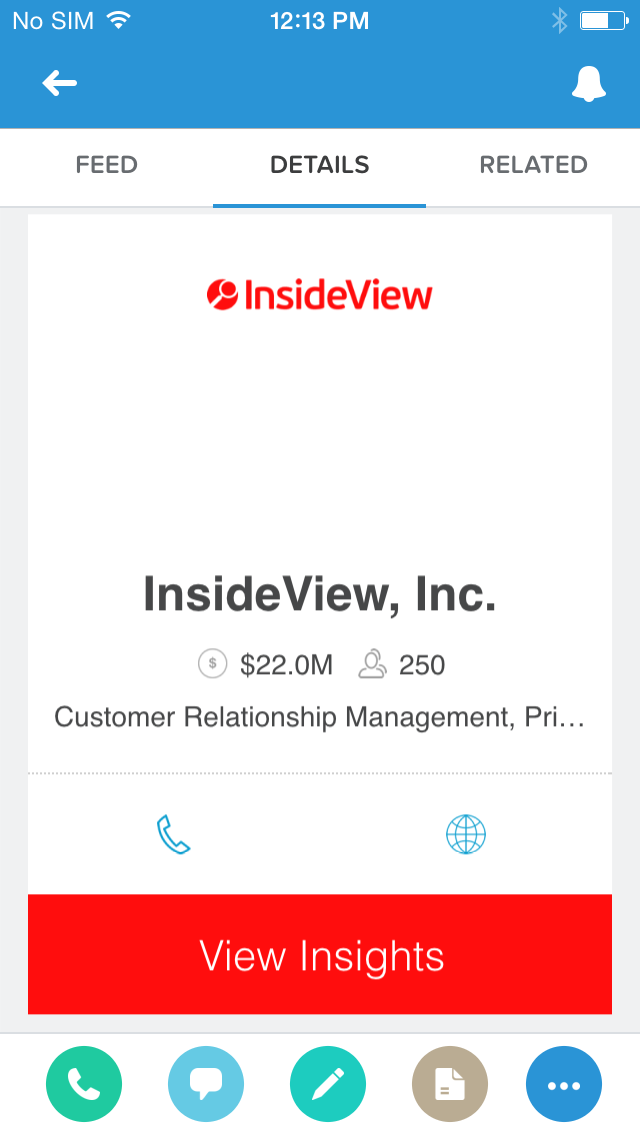Open the company website globe icon
Screen dimensions: 640x1136
point(466,834)
